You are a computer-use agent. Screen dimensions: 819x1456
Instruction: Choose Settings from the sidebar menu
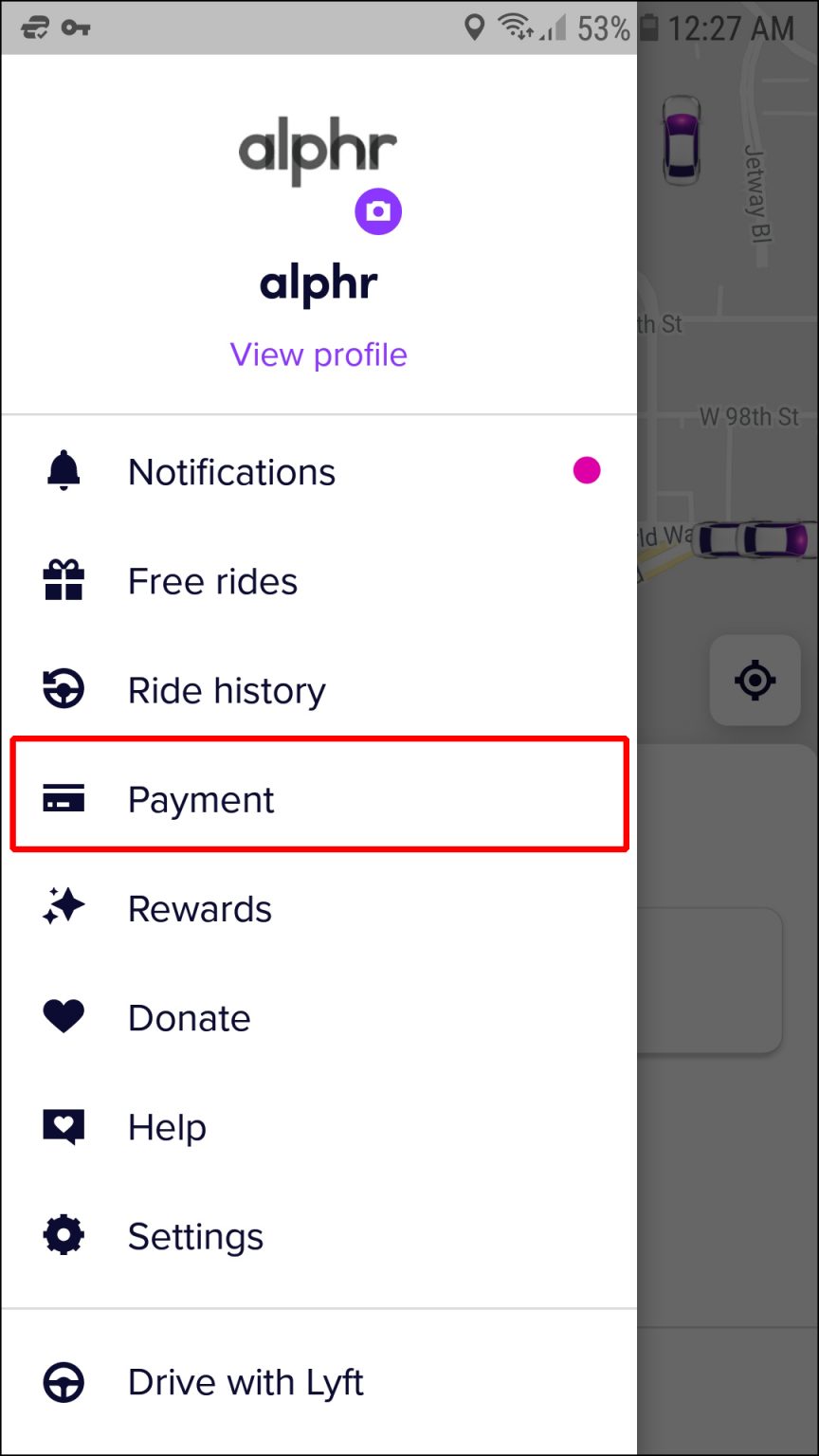coord(195,1235)
